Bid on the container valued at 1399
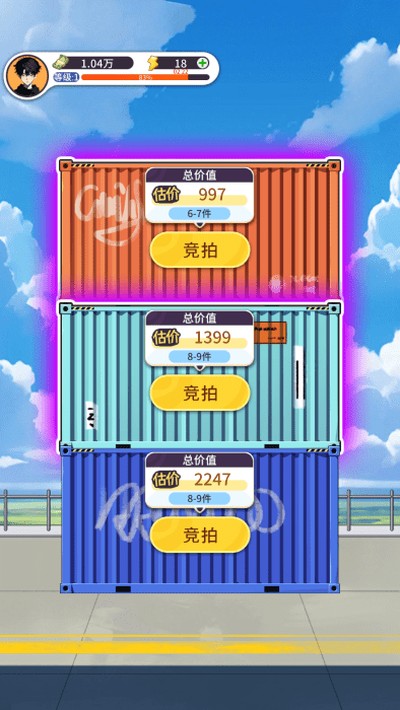Image resolution: width=400 pixels, height=710 pixels. click(x=200, y=393)
